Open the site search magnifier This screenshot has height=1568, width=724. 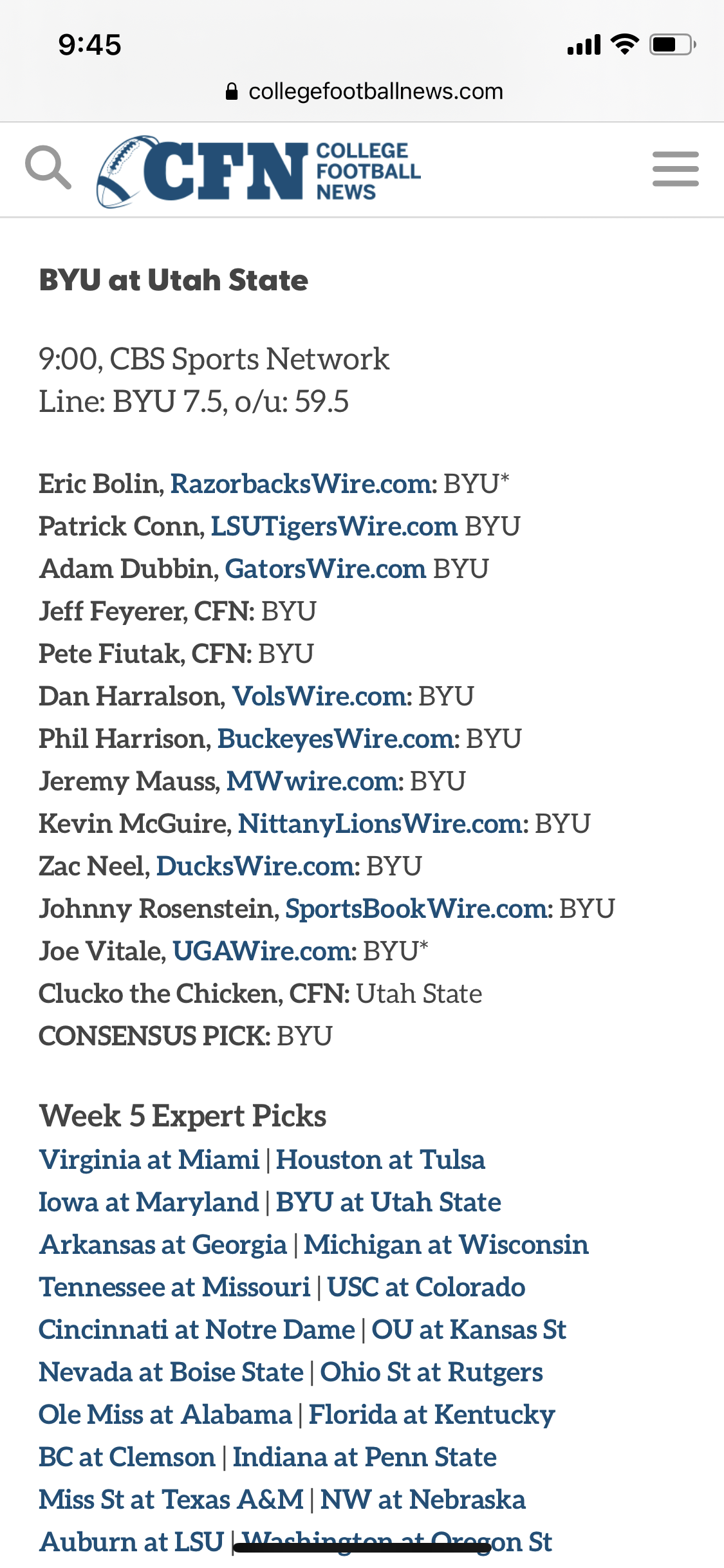tap(48, 168)
